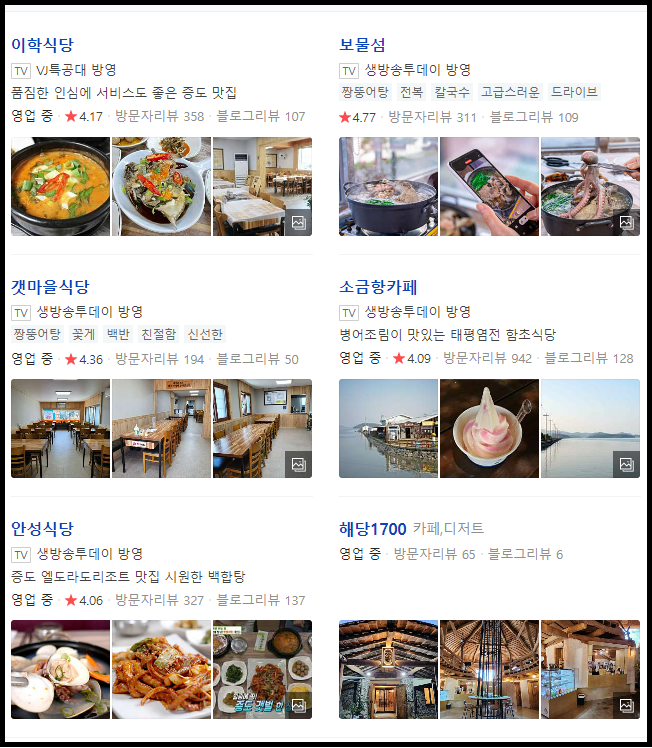Open more photos of 해당1700
The image size is (652, 748).
[626, 705]
